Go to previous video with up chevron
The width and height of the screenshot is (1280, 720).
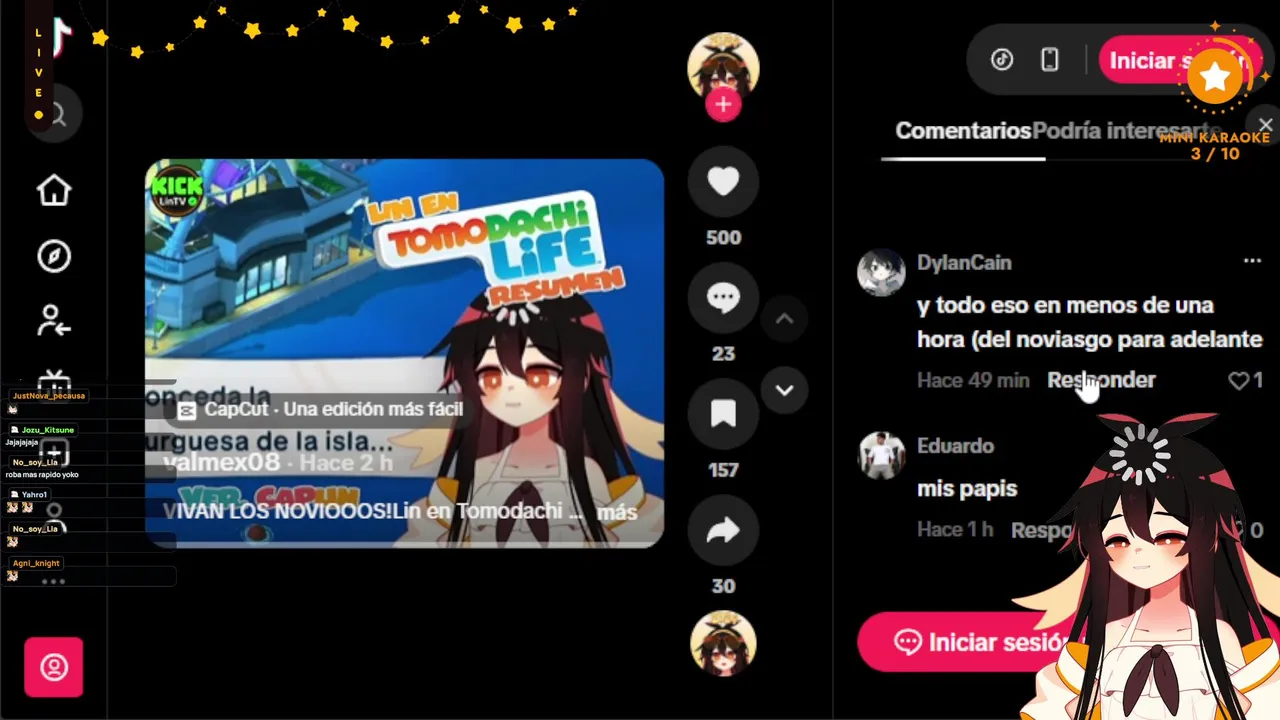tap(785, 319)
